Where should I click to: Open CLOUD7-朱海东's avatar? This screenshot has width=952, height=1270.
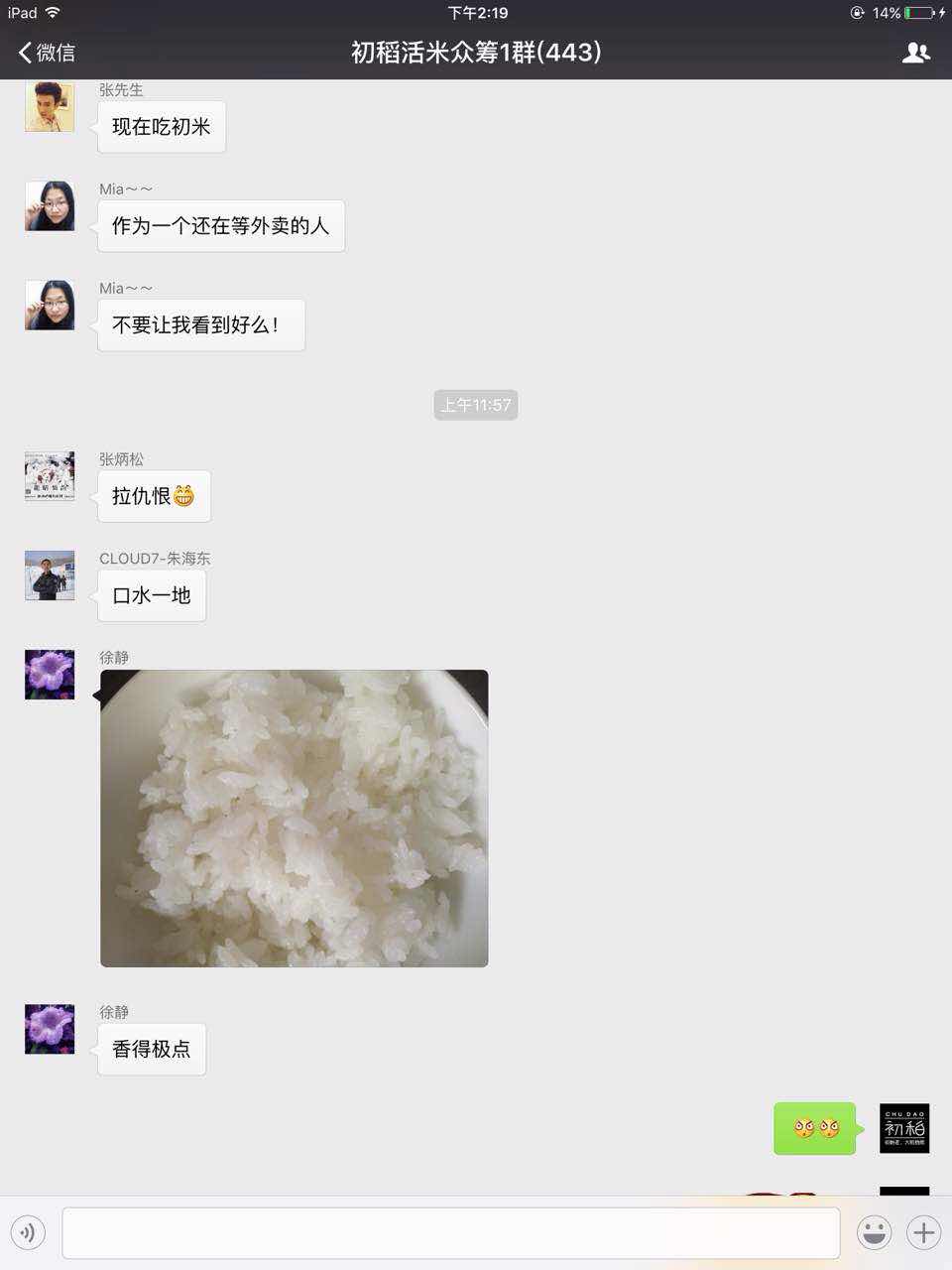click(50, 574)
